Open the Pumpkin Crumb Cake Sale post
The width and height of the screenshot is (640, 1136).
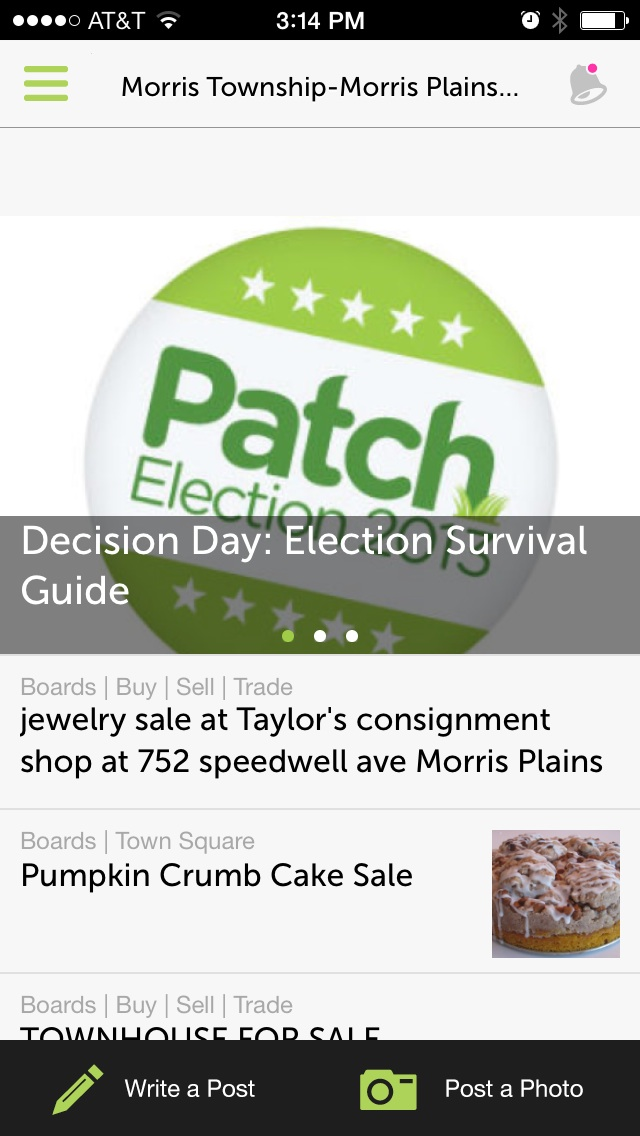click(217, 876)
